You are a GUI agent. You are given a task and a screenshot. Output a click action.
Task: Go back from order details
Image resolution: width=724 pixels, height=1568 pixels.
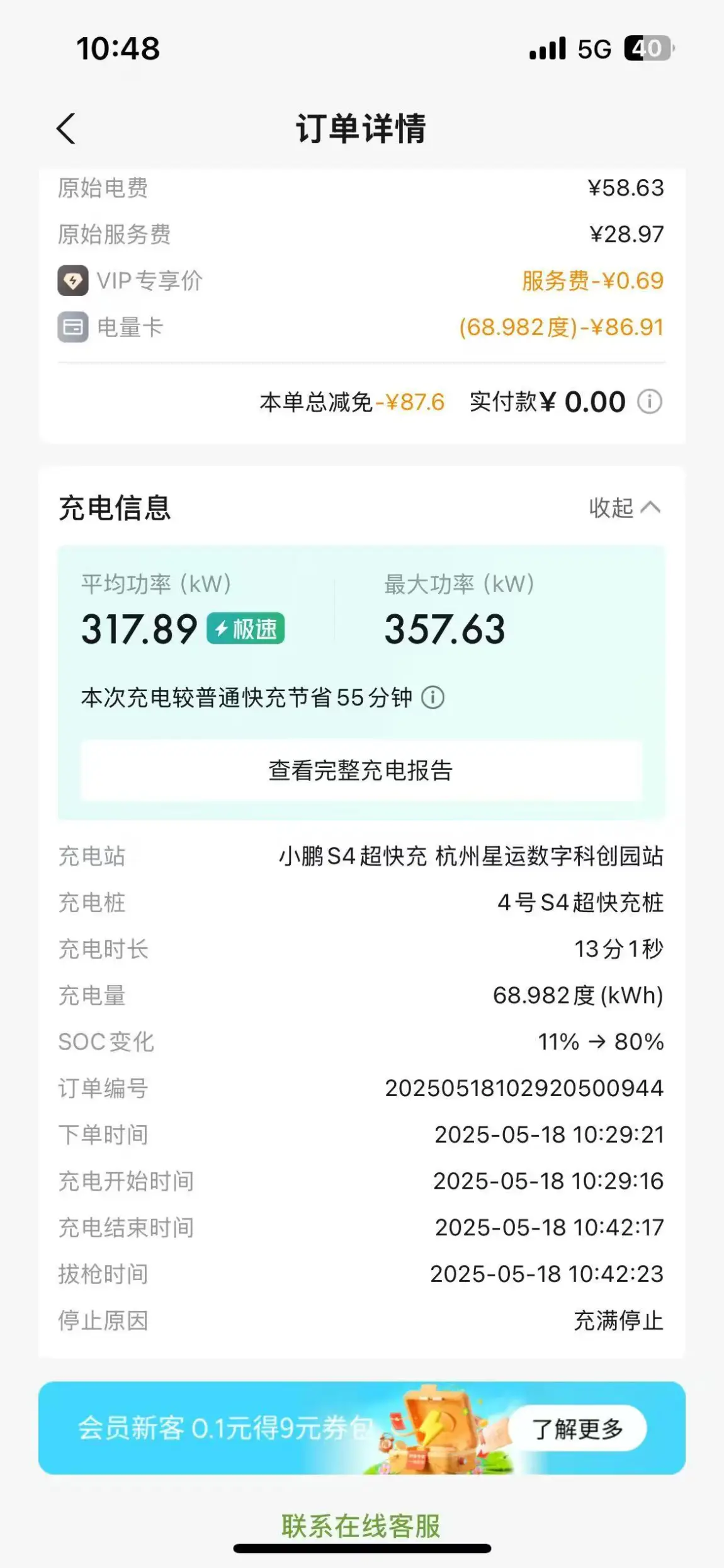[66, 129]
